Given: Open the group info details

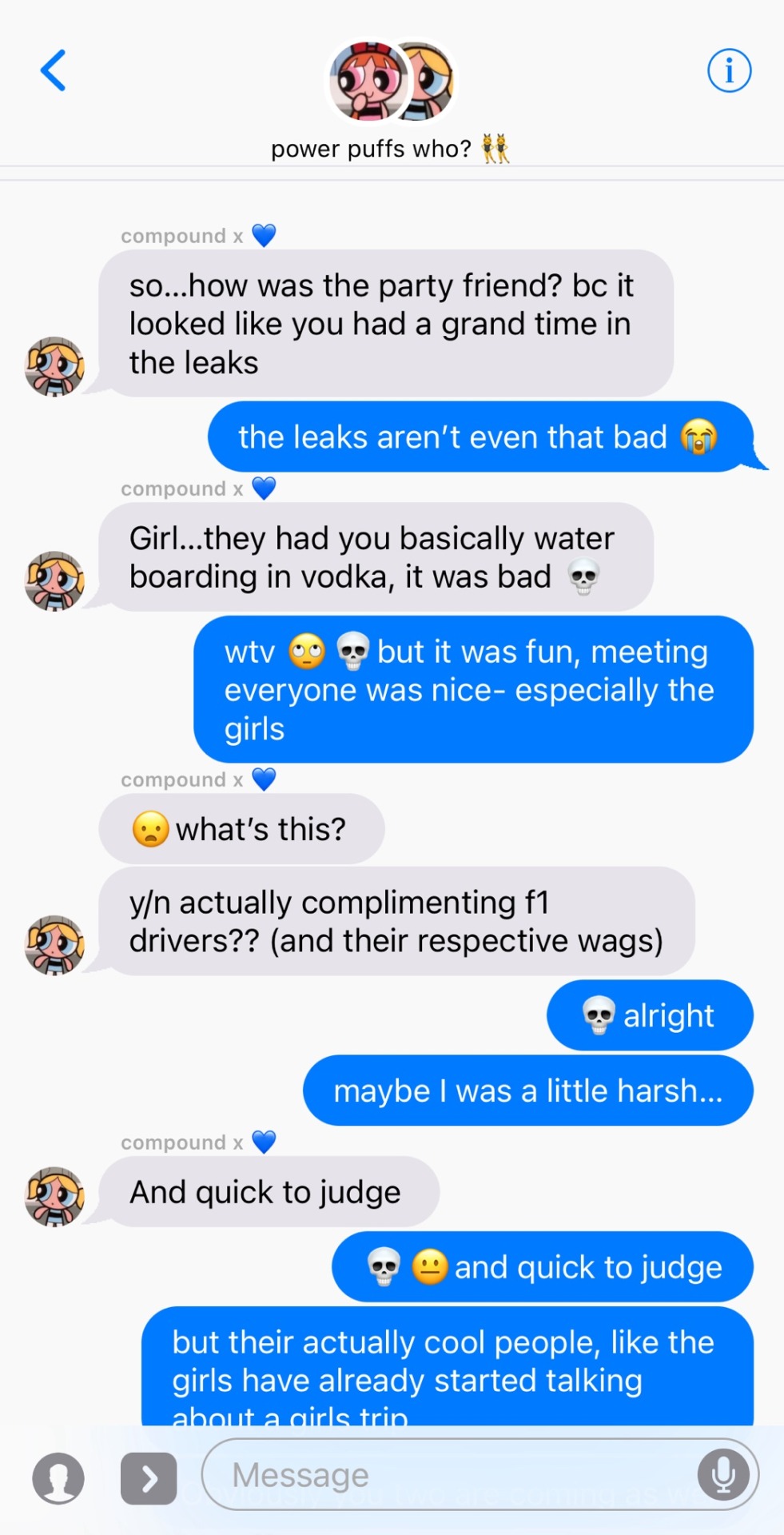Looking at the screenshot, I should pos(729,71).
